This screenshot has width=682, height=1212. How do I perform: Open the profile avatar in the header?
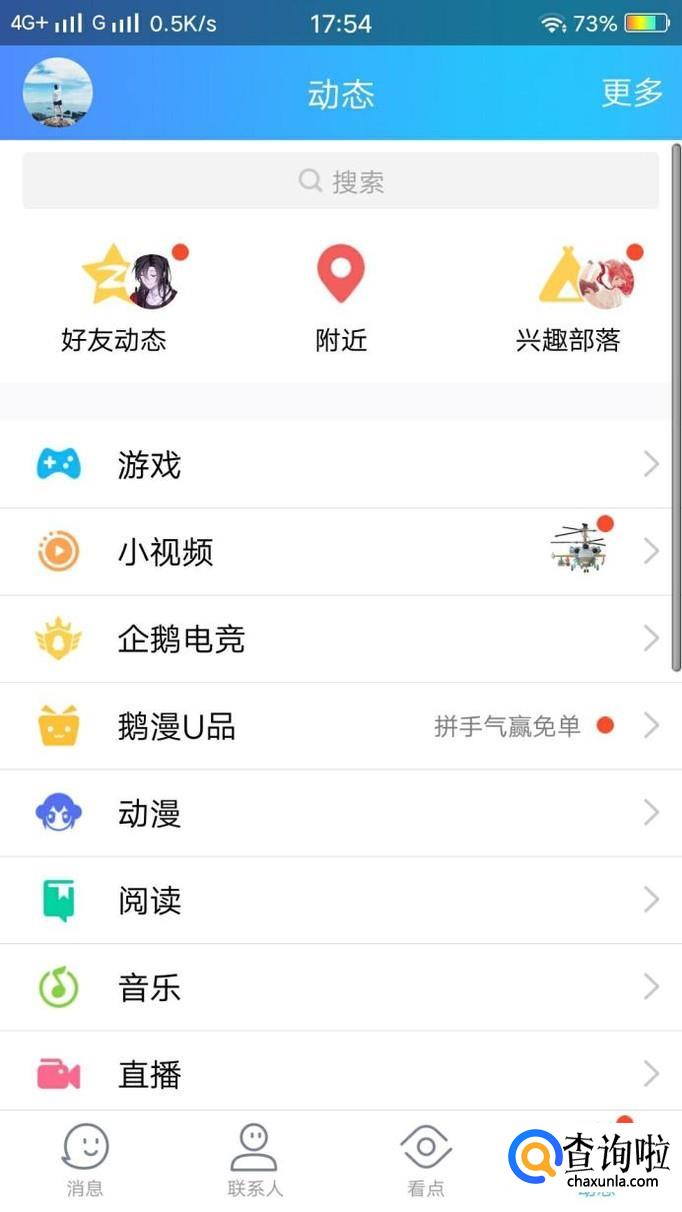(58, 93)
